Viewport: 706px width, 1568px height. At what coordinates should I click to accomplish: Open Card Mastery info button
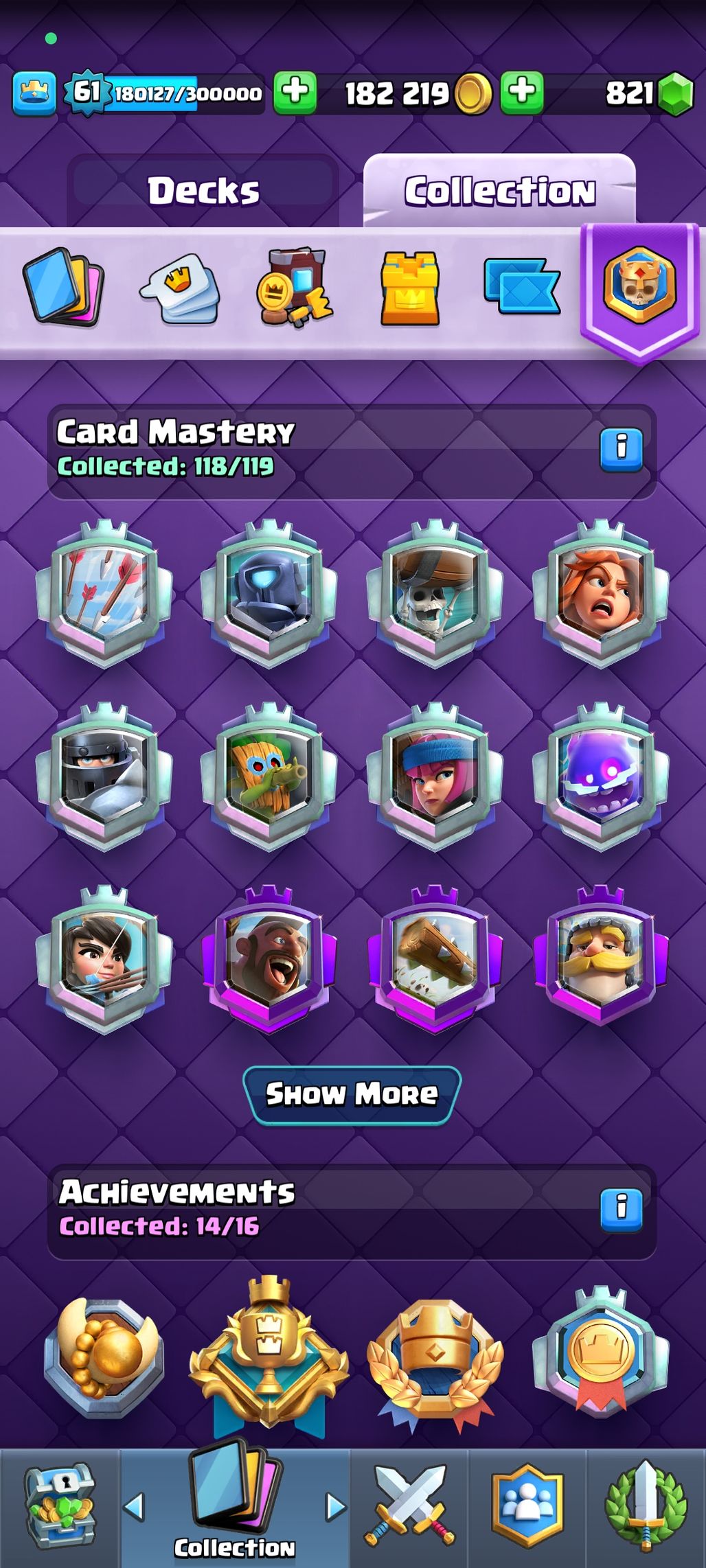pos(621,450)
